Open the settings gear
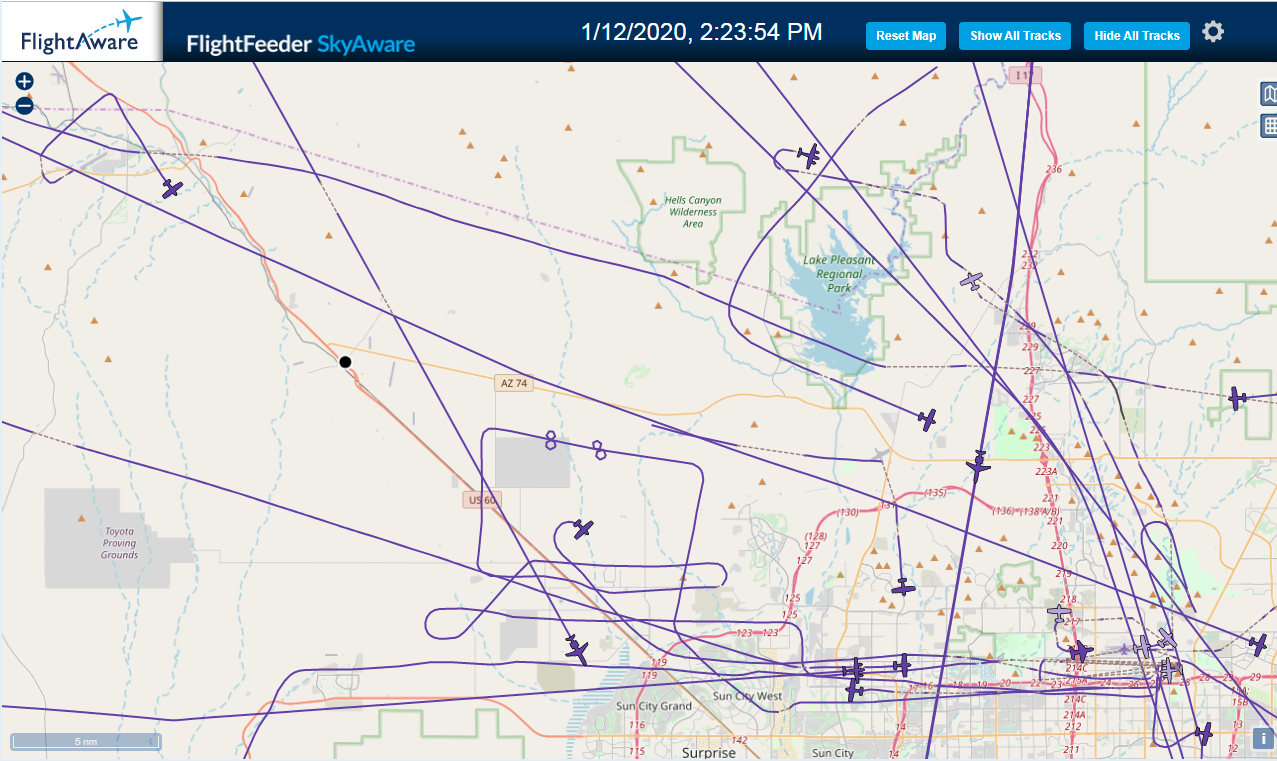1277x761 pixels. point(1213,32)
